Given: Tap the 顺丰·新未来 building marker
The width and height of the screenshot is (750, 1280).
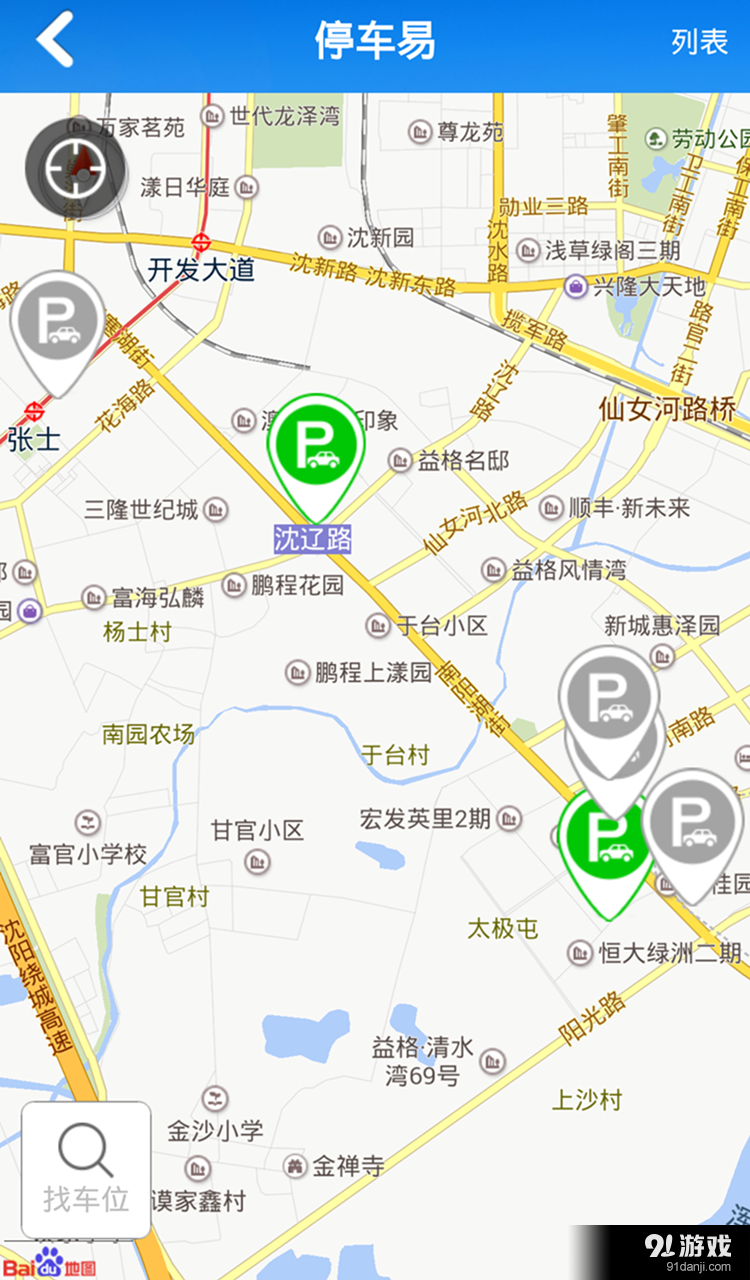Looking at the screenshot, I should (550, 508).
